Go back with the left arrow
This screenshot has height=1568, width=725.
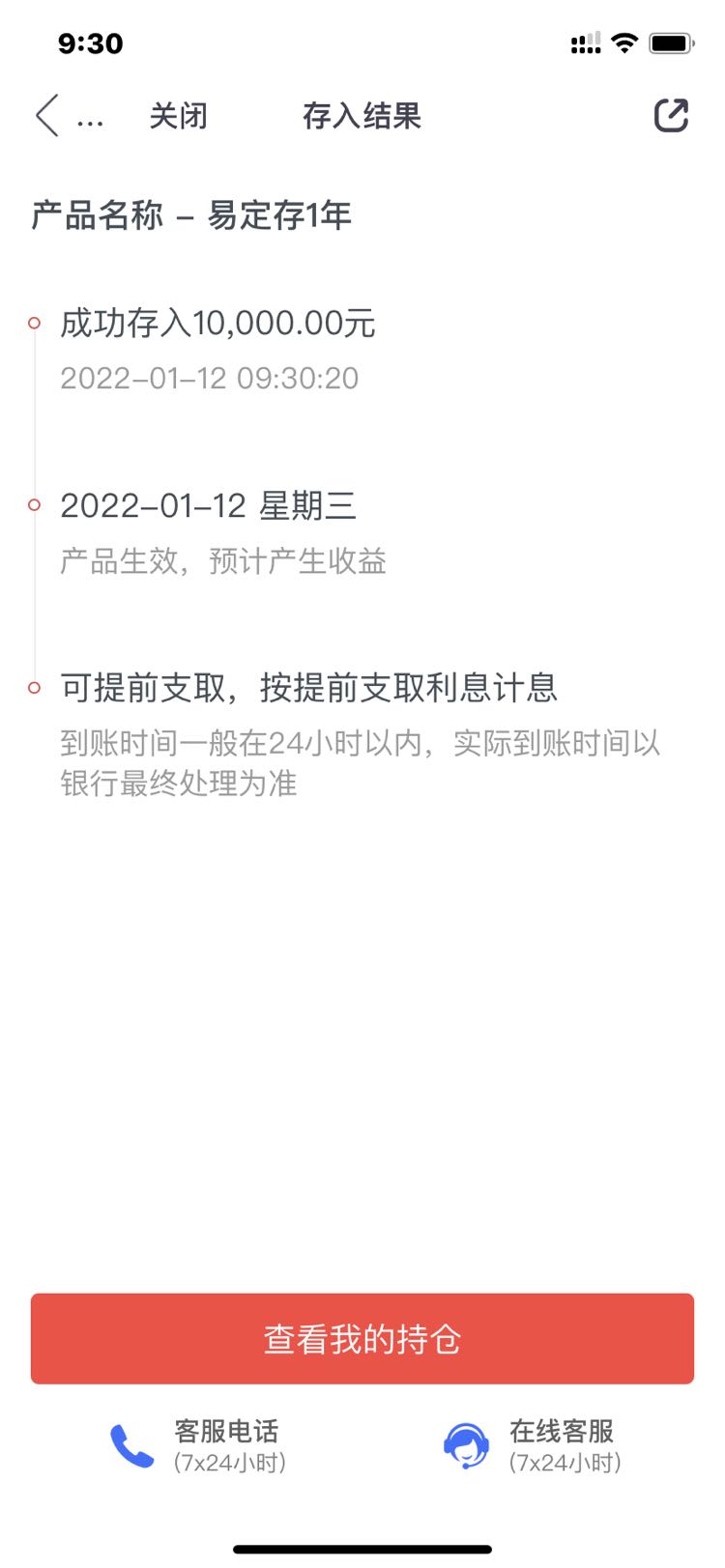47,116
